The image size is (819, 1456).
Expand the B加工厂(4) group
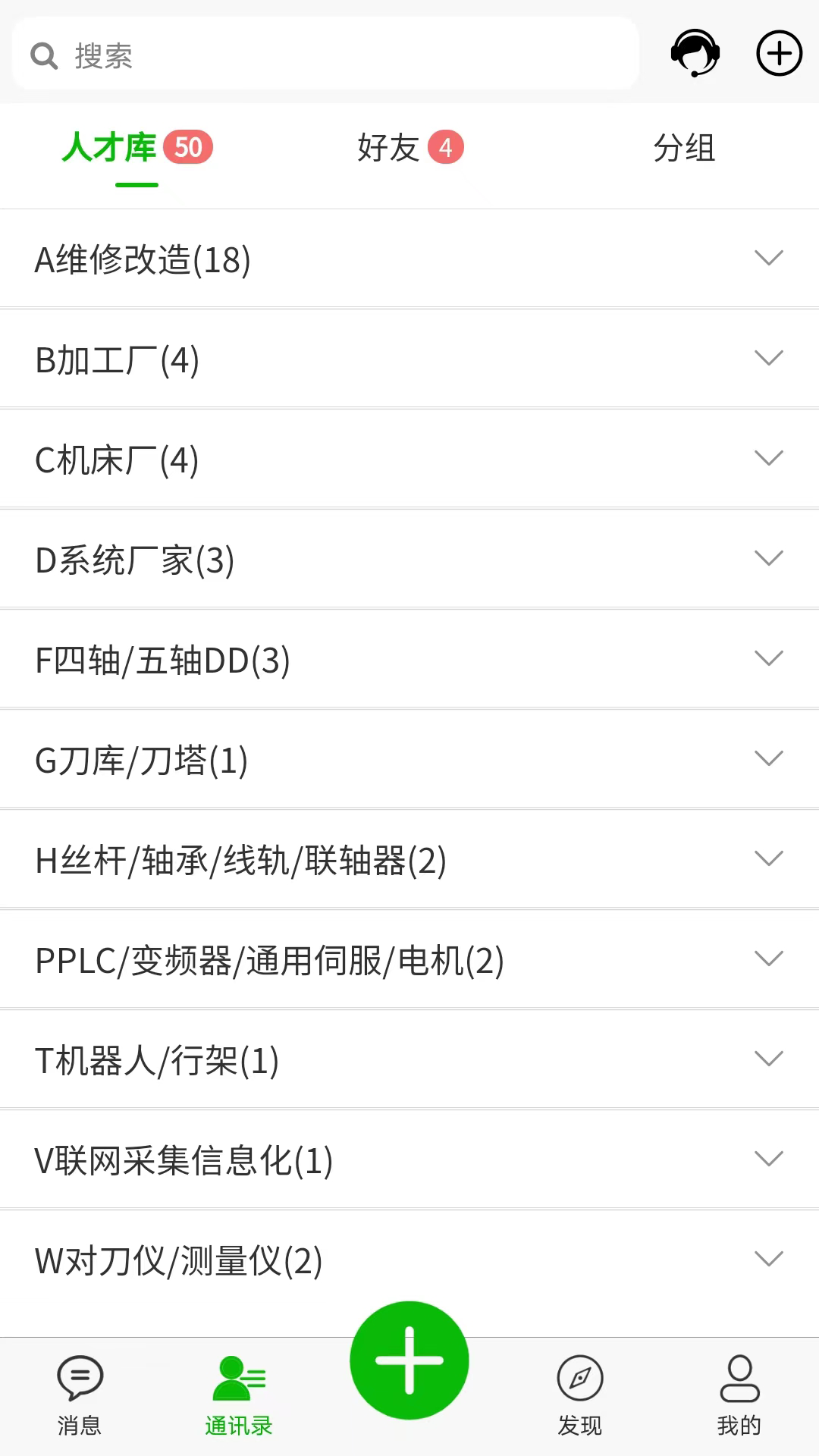(409, 359)
